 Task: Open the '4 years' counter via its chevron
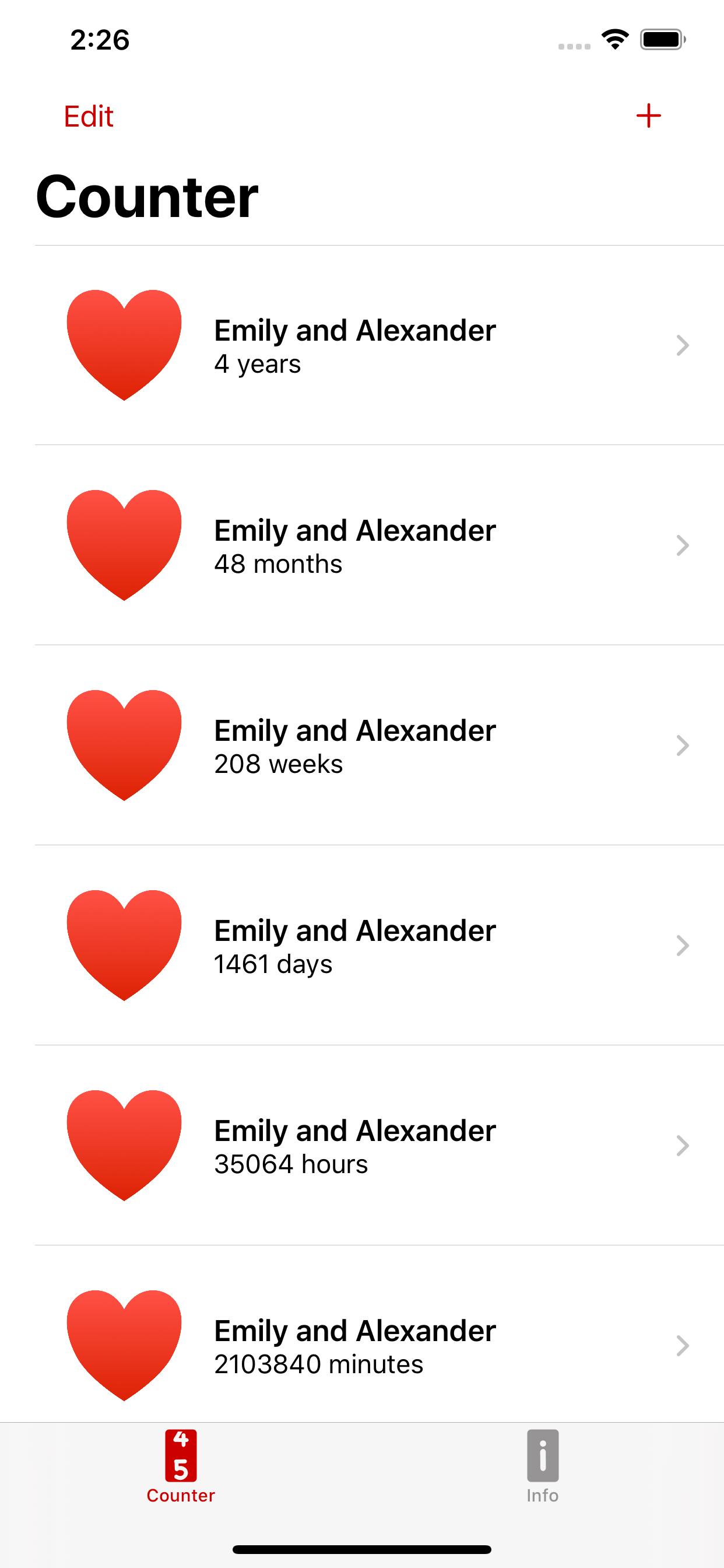click(x=683, y=345)
